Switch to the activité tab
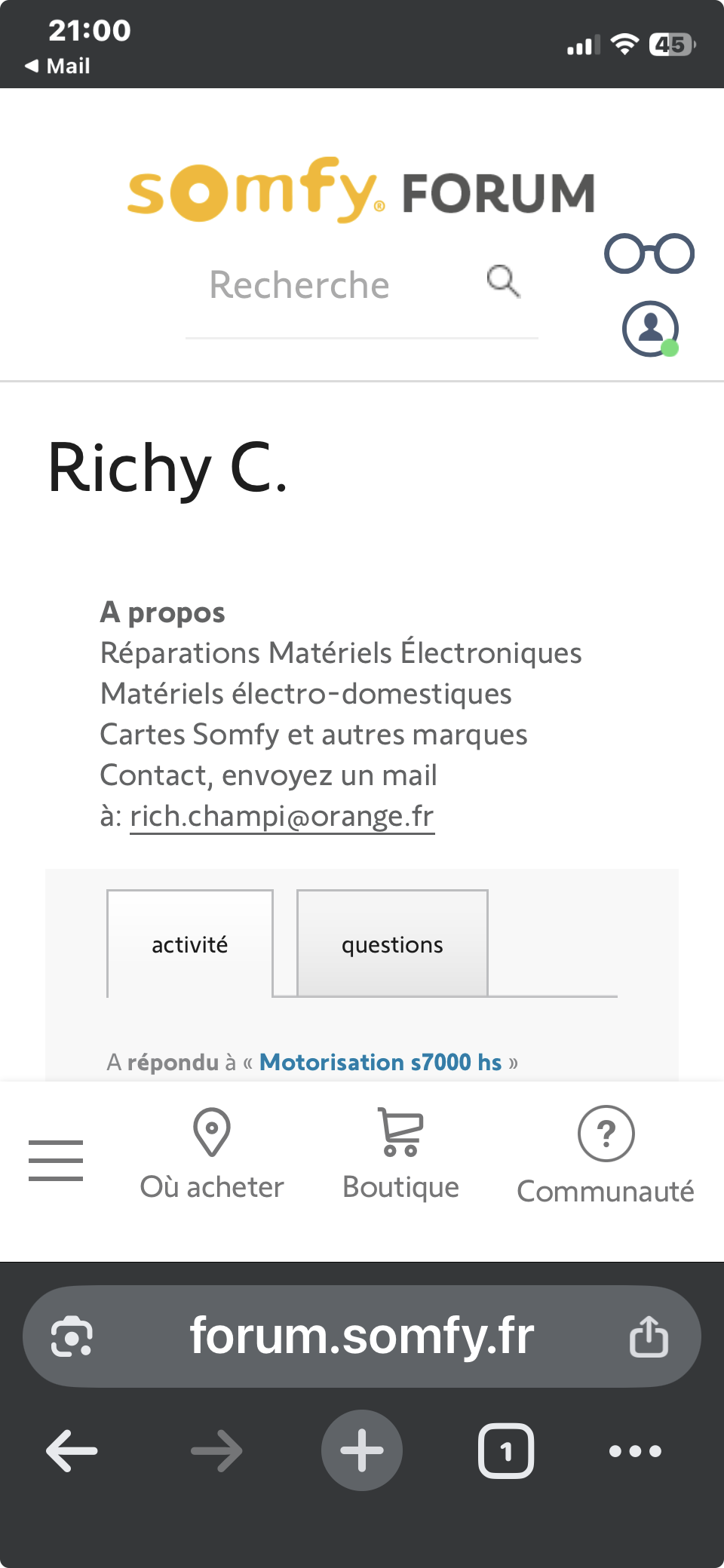 (x=190, y=944)
